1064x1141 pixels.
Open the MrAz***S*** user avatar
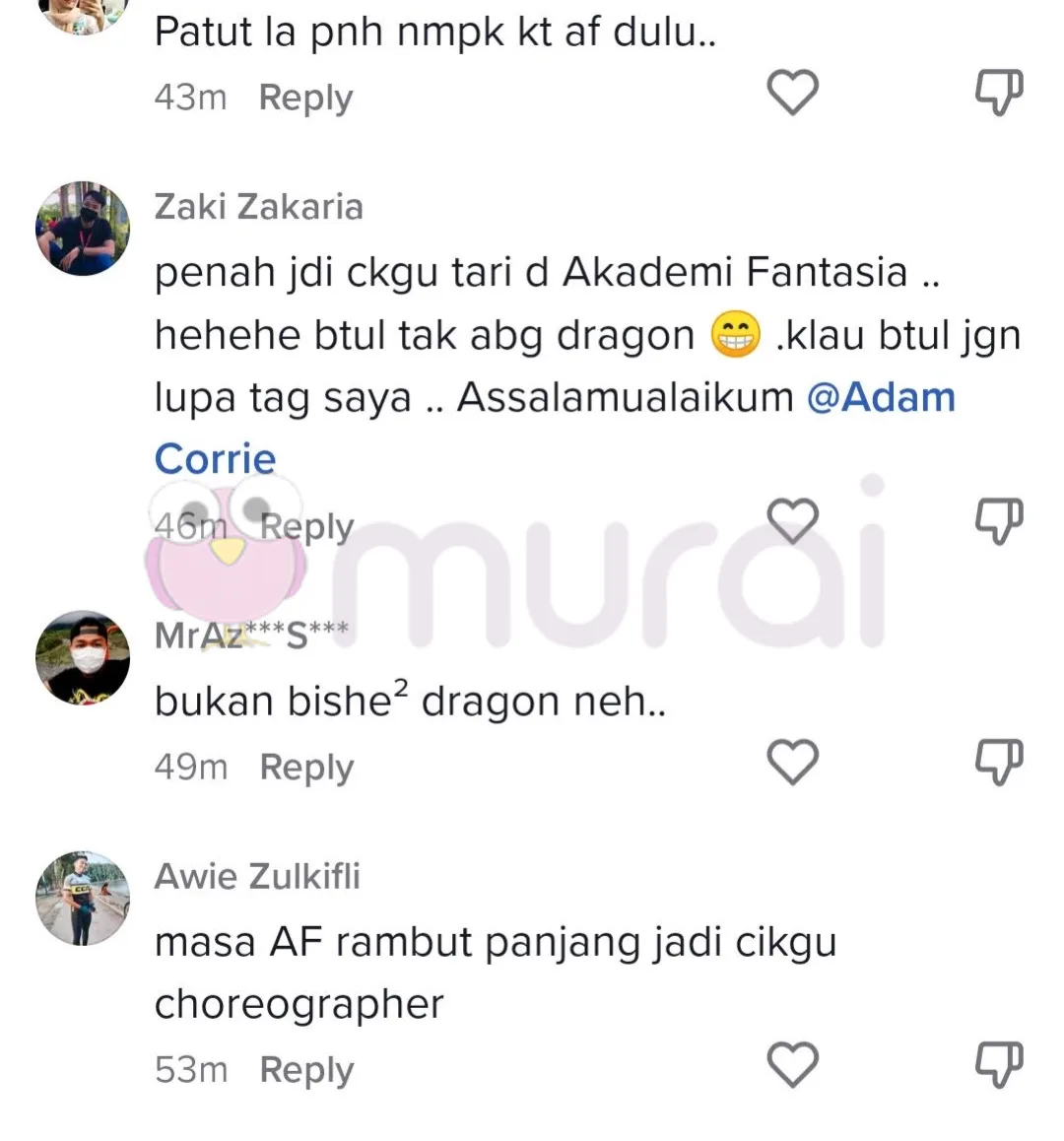click(x=83, y=657)
